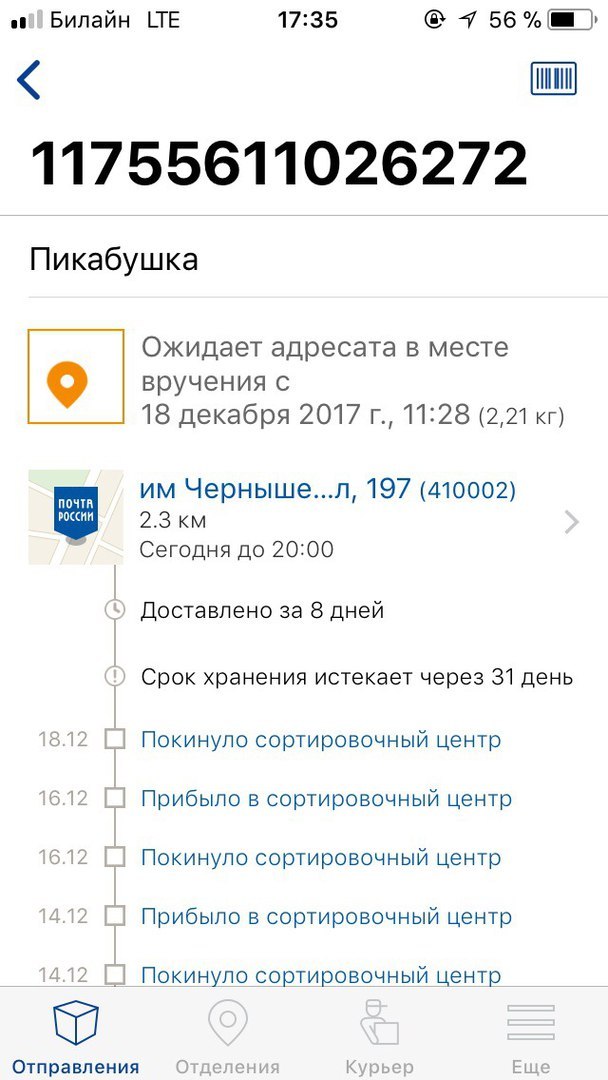The height and width of the screenshot is (1080, 608).
Task: Select 14.12 event Прибыло в сортировочный центр
Action: [x=326, y=916]
